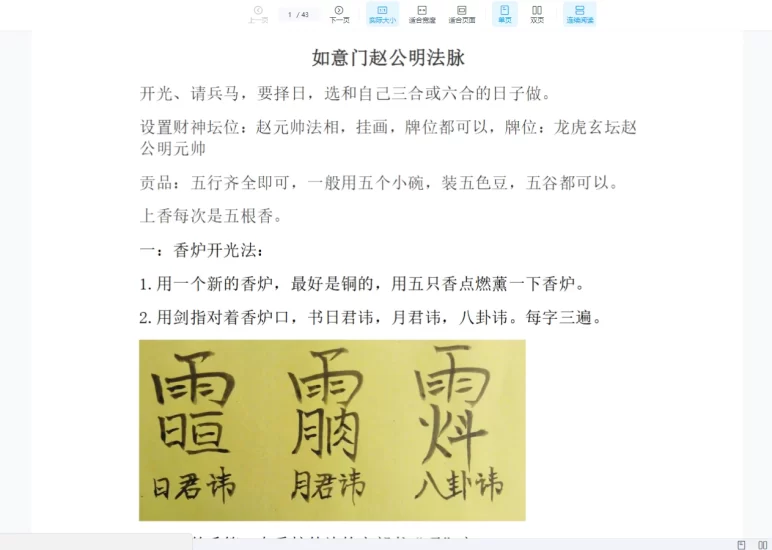The height and width of the screenshot is (550, 772).
Task: Toggle continuous reading mode (连续阅读)
Action: (x=580, y=14)
